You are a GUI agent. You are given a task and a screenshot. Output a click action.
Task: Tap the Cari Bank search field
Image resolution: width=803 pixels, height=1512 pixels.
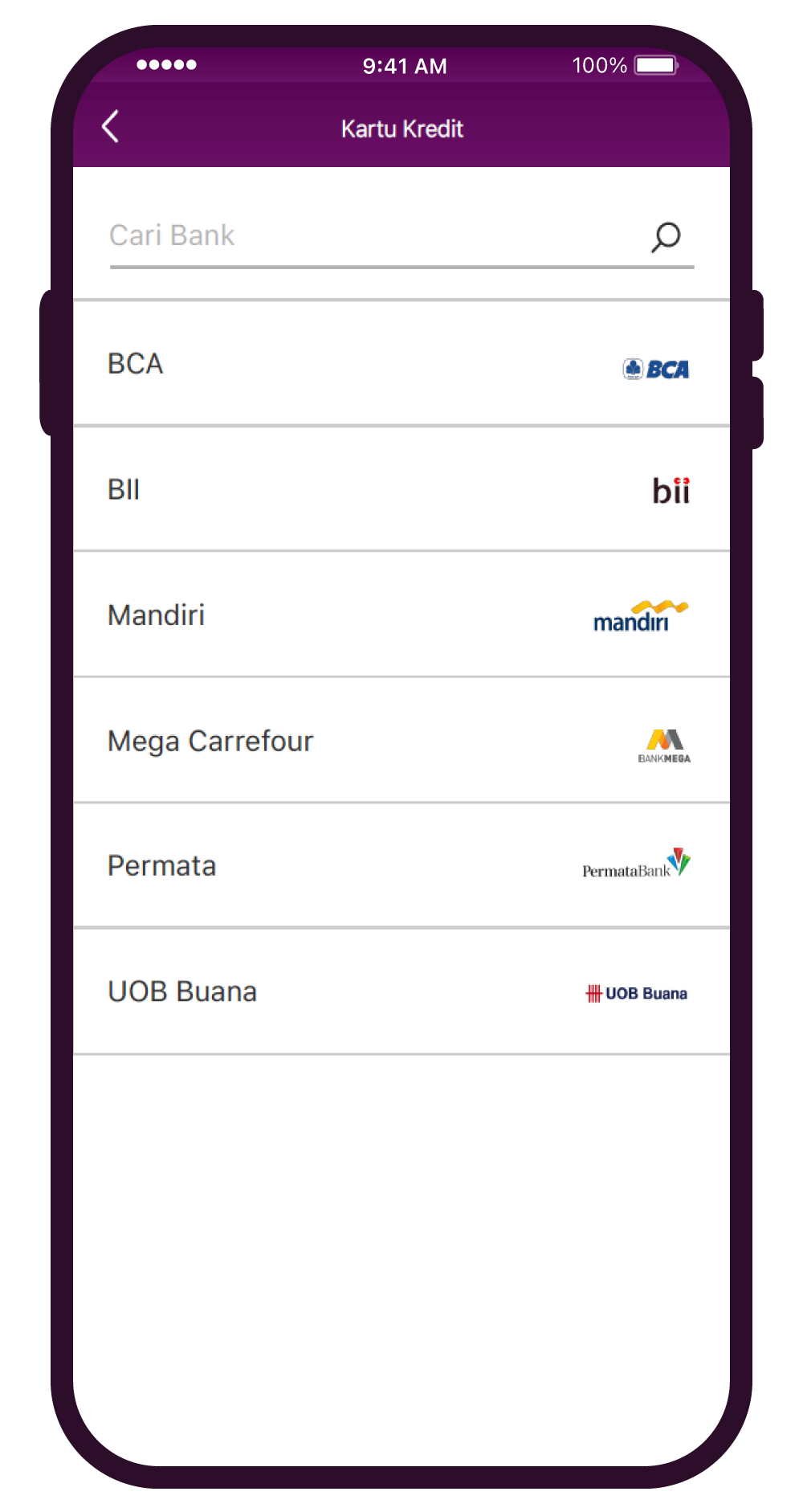[369, 236]
